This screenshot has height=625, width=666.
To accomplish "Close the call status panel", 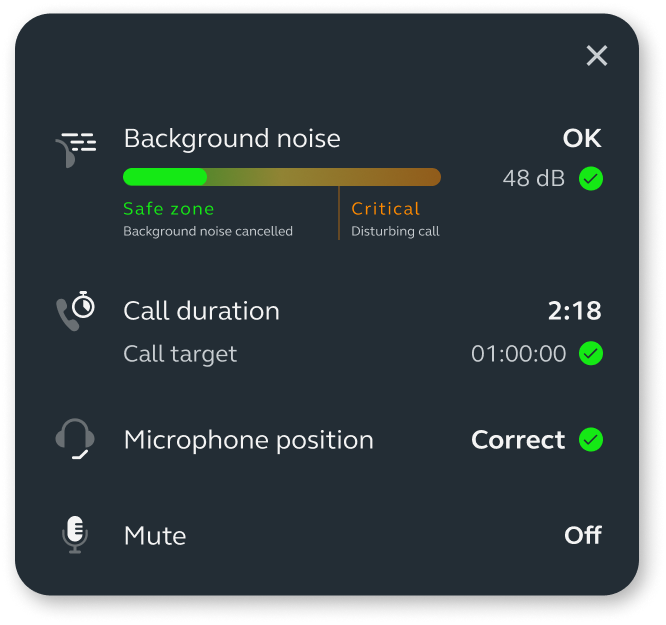I will [x=597, y=56].
